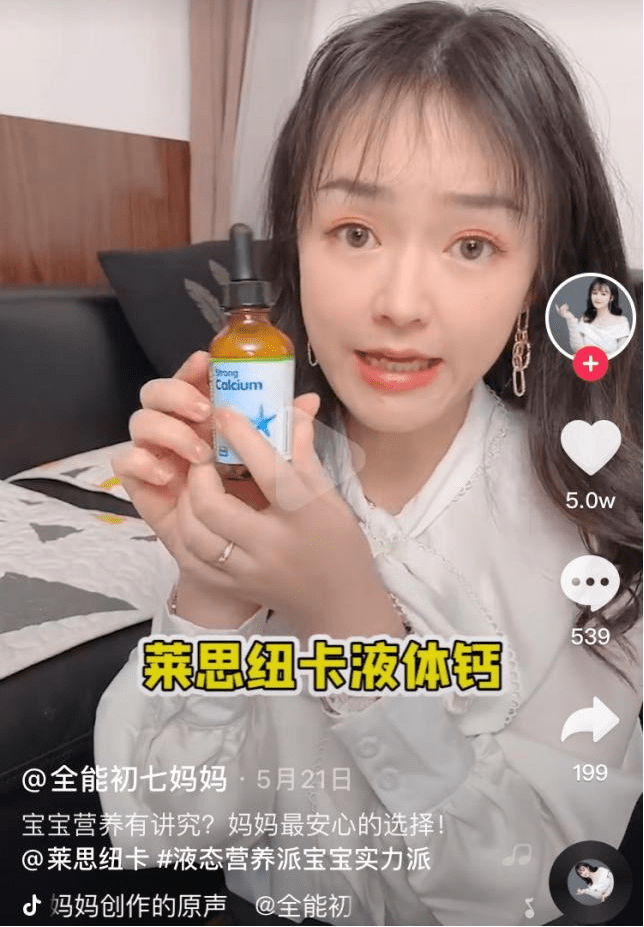Open the original sound 妈妈创作的原声
Image resolution: width=644 pixels, height=927 pixels.
point(138,906)
